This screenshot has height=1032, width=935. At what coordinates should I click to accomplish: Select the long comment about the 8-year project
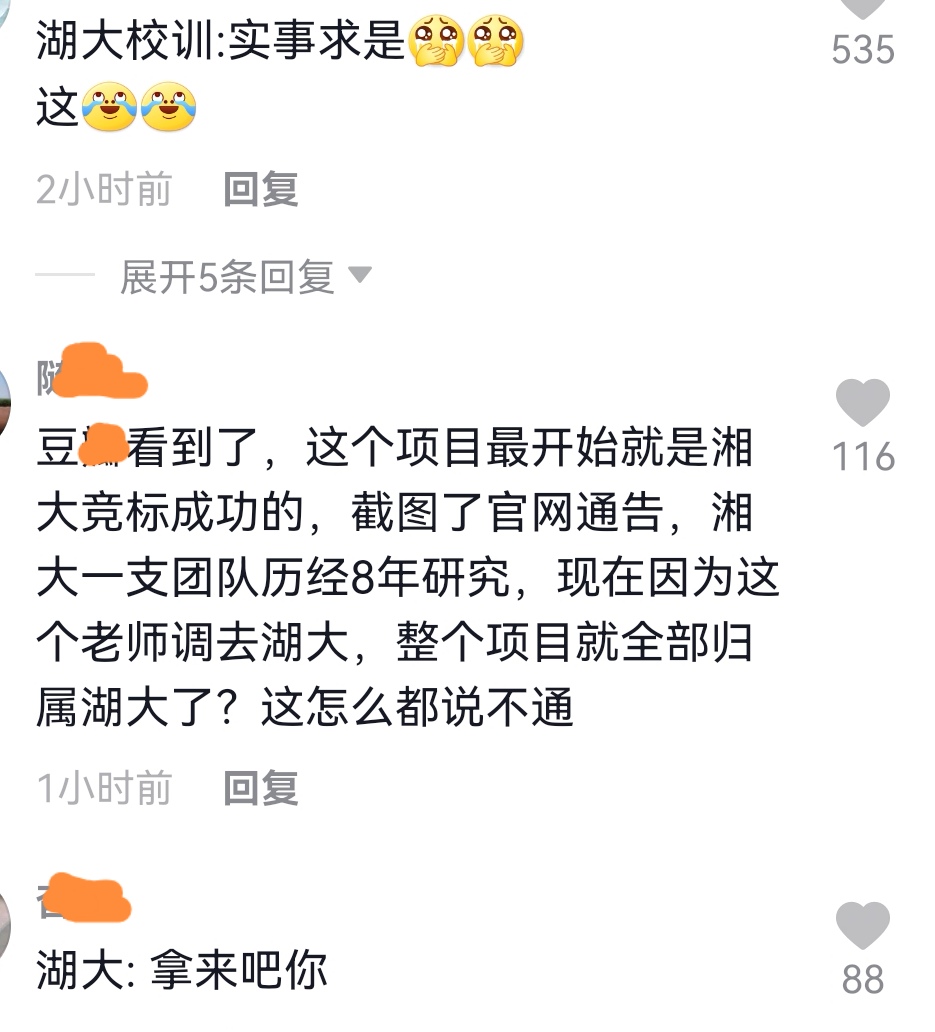pyautogui.click(x=400, y=575)
